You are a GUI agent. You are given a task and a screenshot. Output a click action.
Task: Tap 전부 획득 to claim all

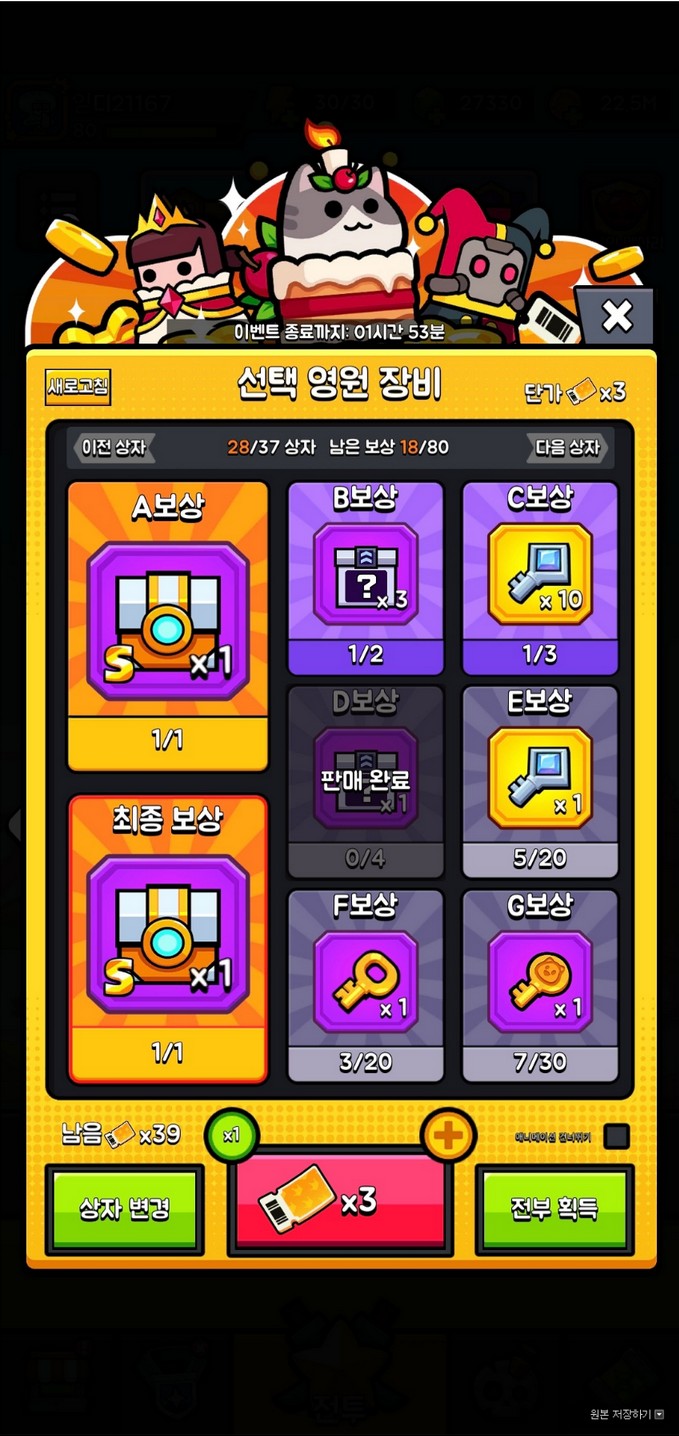coord(555,1208)
